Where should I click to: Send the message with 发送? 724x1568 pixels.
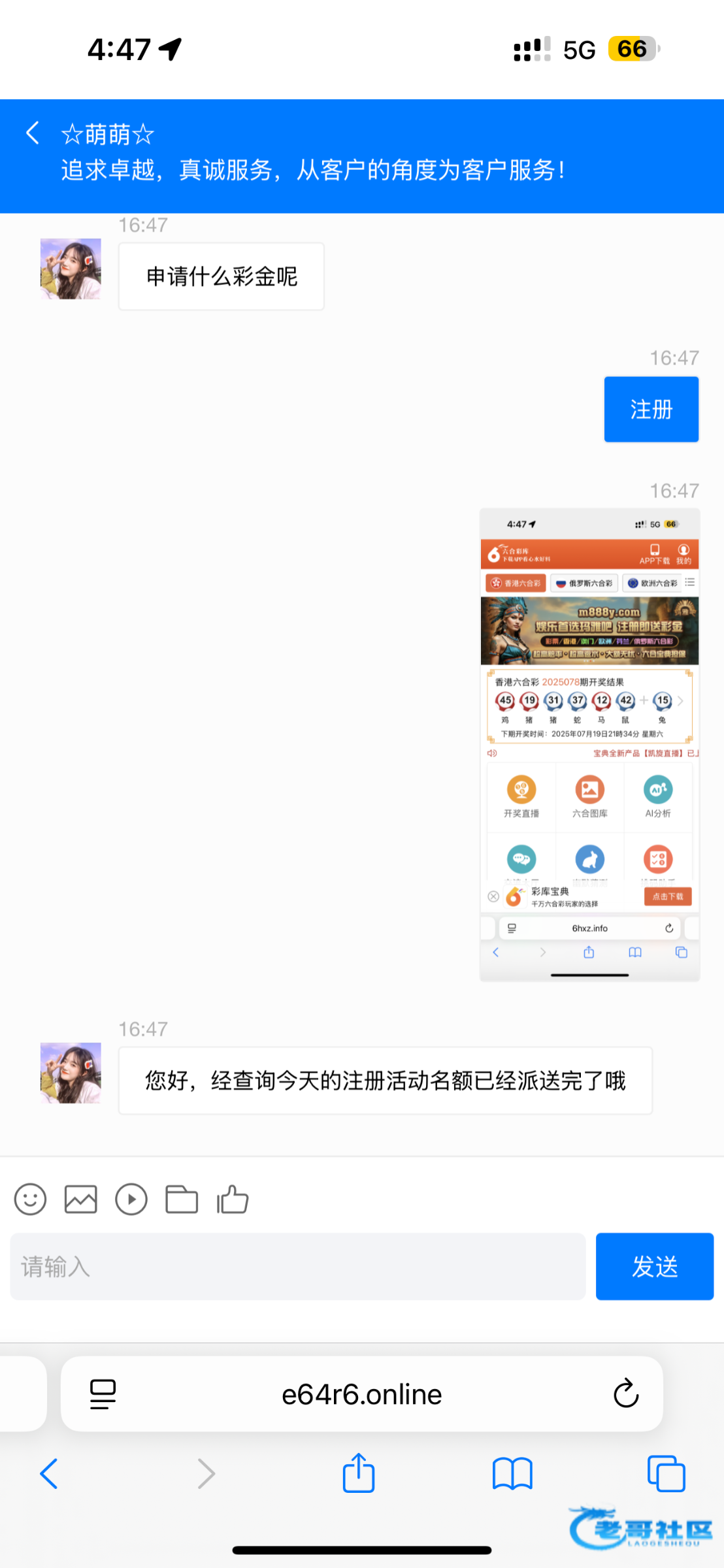pyautogui.click(x=654, y=1266)
